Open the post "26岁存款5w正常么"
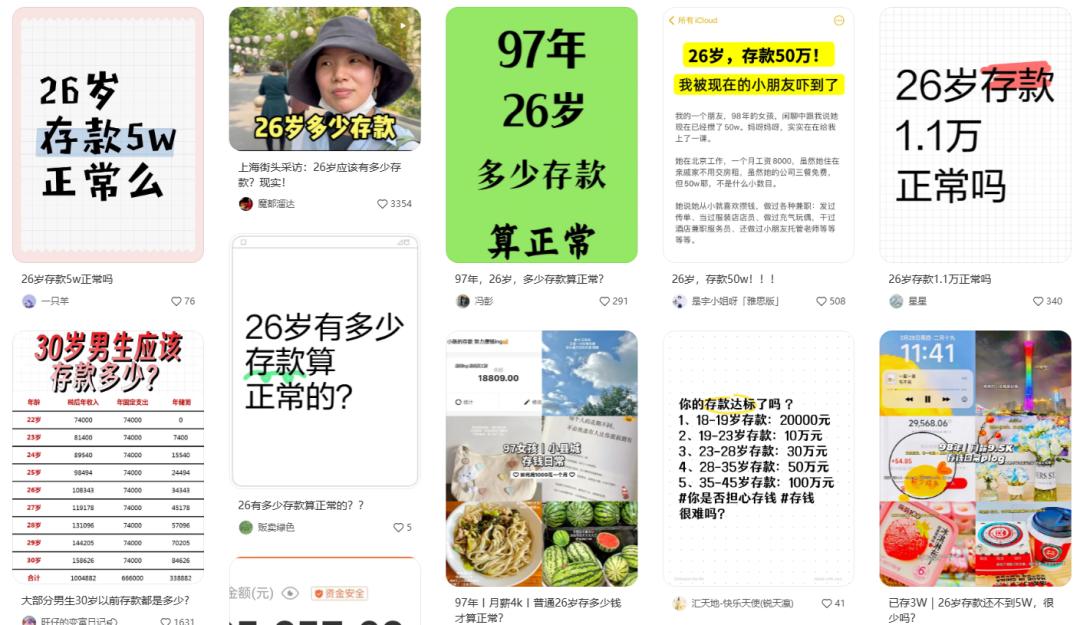Screen dimensions: 1080x625 point(107,135)
